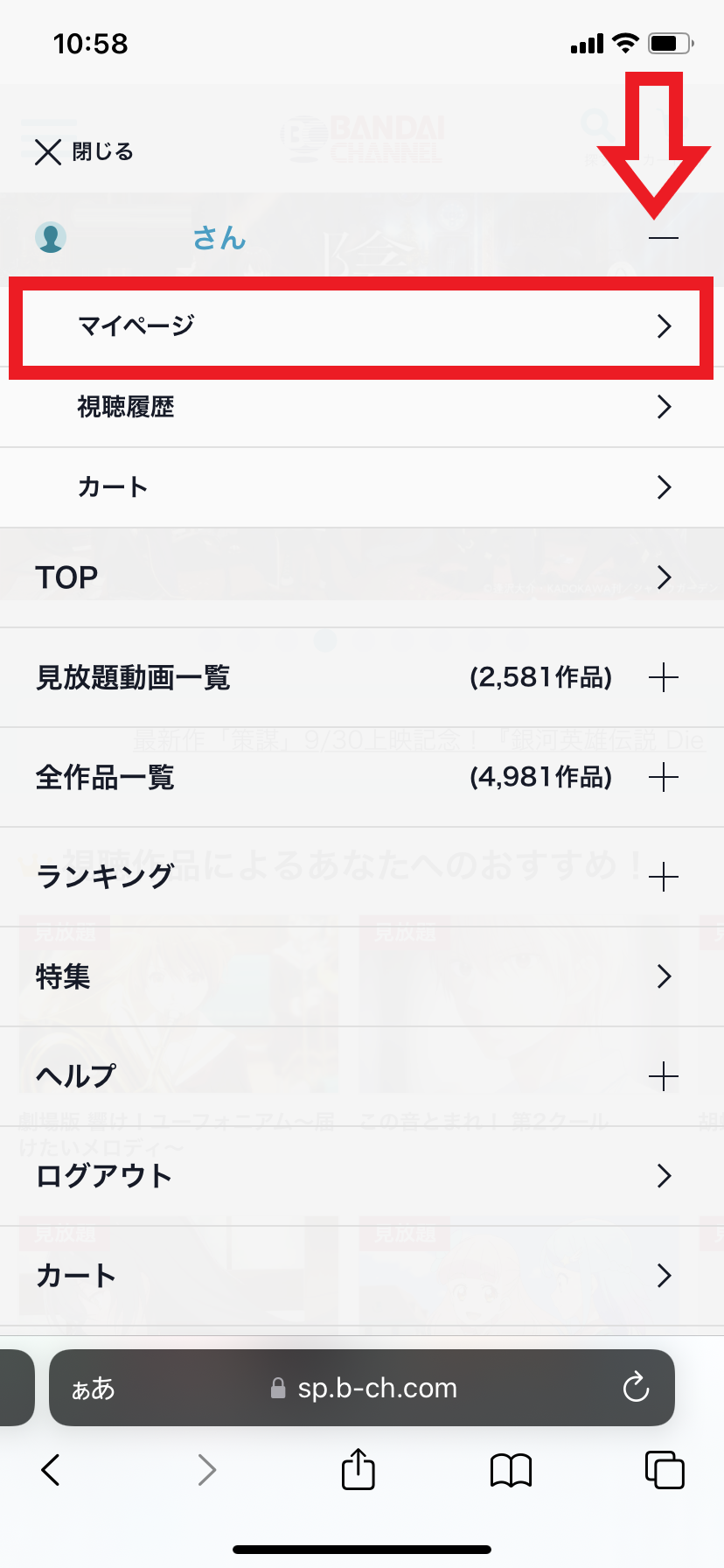724x1568 pixels.
Task: Expand the ヘルプ section
Action: (x=664, y=1076)
